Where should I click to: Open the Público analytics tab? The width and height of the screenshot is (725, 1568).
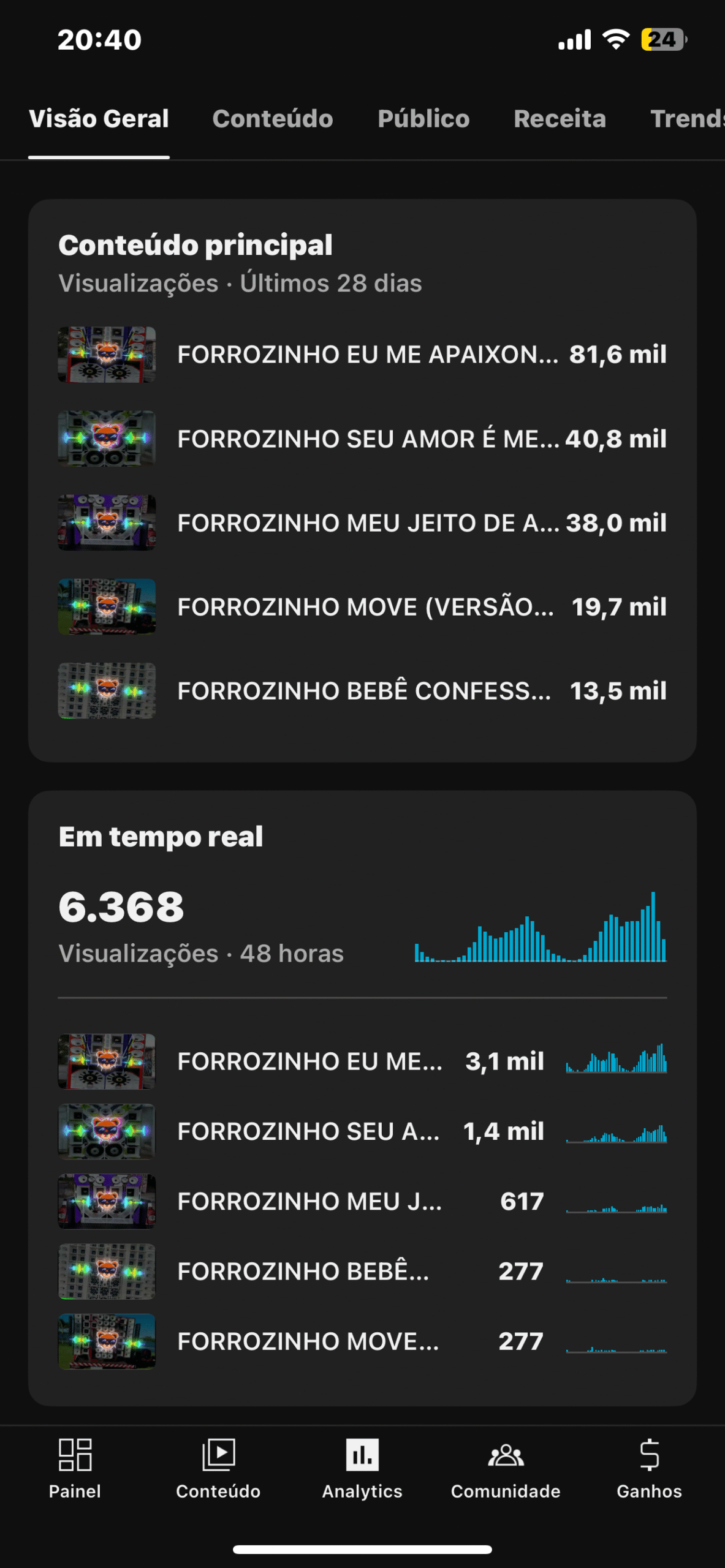pos(423,119)
